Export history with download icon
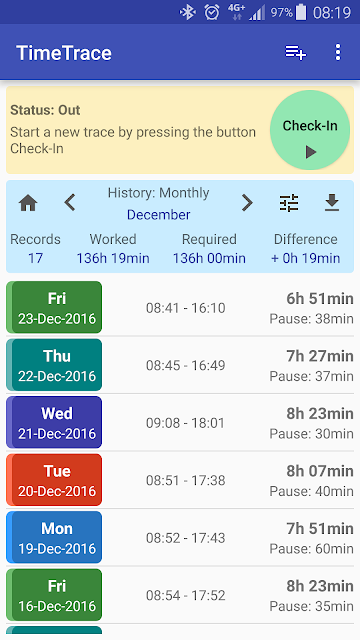This screenshot has height=640, width=360. [x=332, y=202]
